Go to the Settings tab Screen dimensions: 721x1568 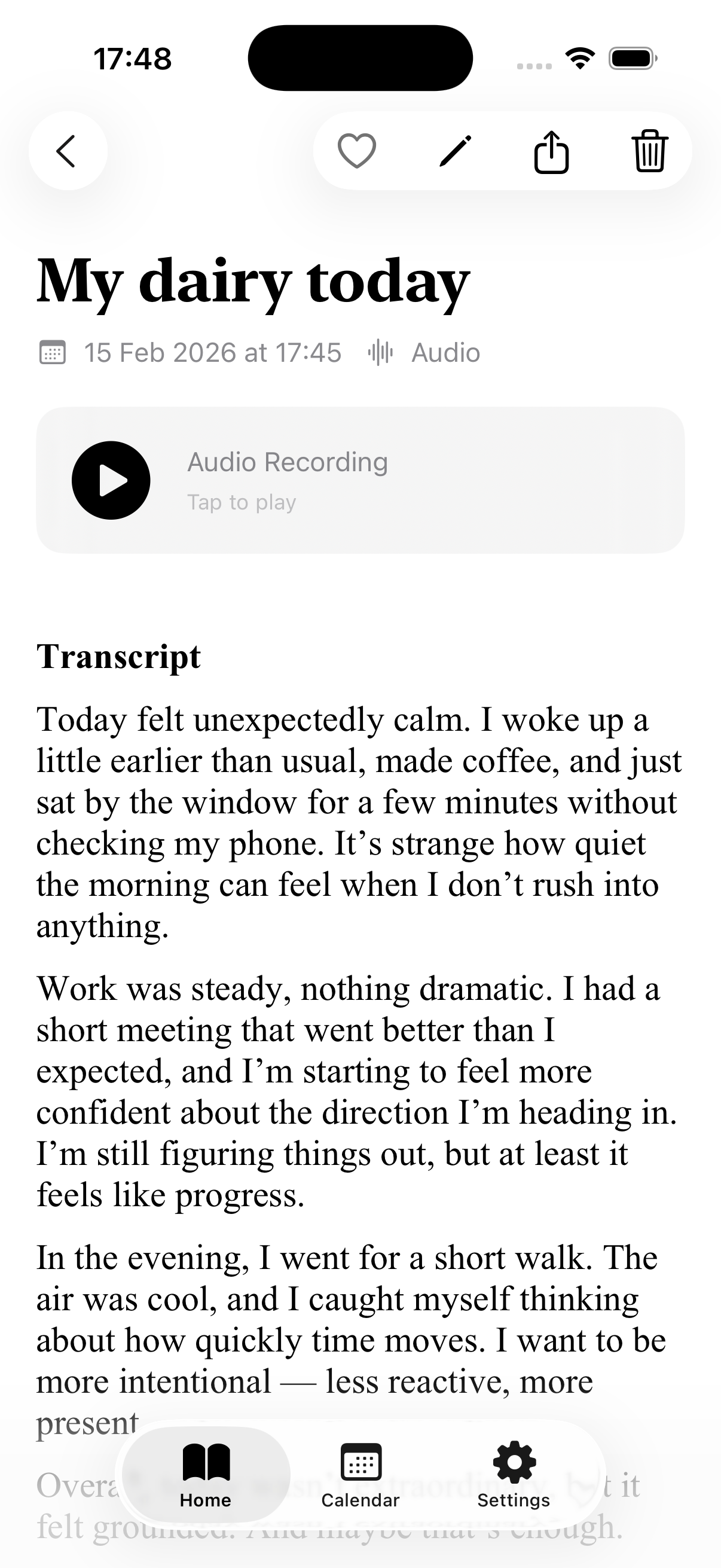point(514,1475)
